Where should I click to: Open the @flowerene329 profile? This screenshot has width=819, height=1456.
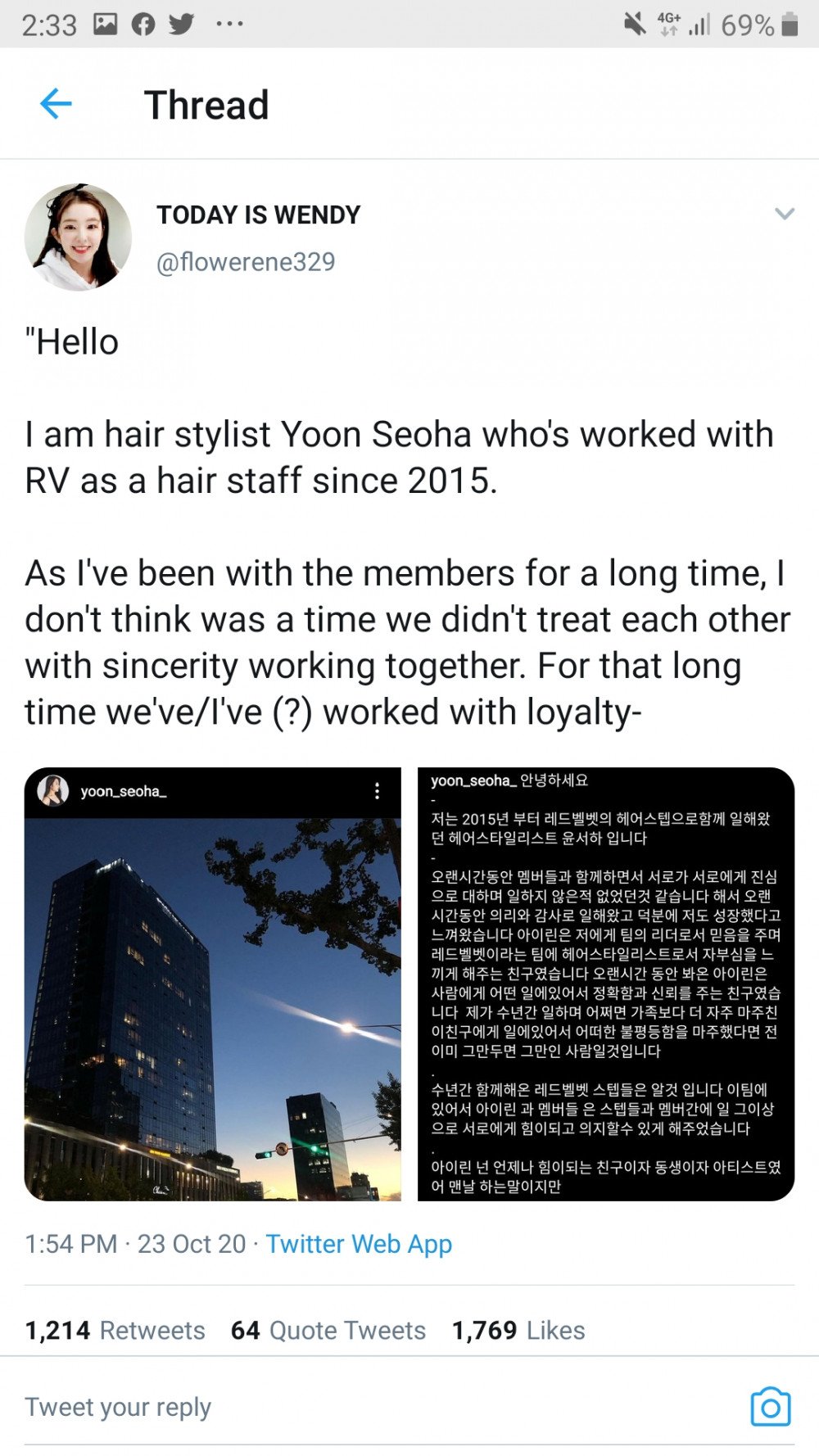246,262
